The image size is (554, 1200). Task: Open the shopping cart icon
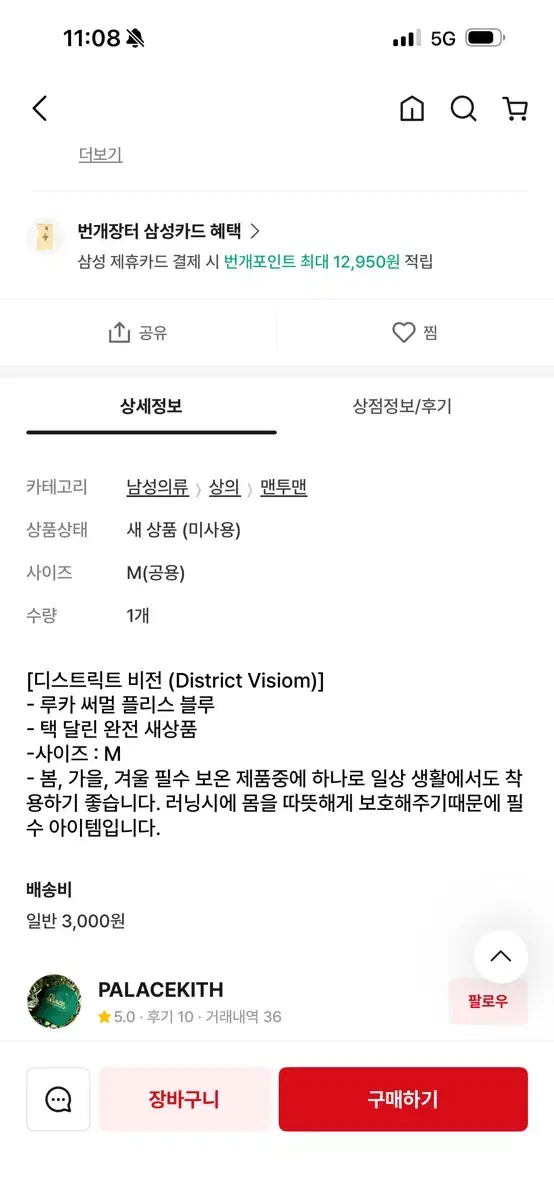click(515, 109)
